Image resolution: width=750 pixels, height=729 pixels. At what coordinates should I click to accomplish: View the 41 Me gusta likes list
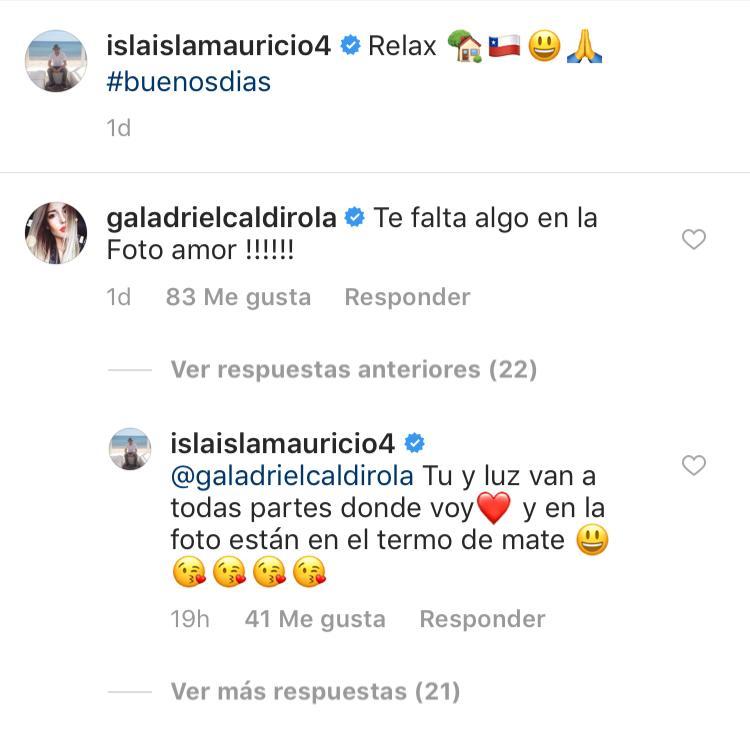pos(314,619)
